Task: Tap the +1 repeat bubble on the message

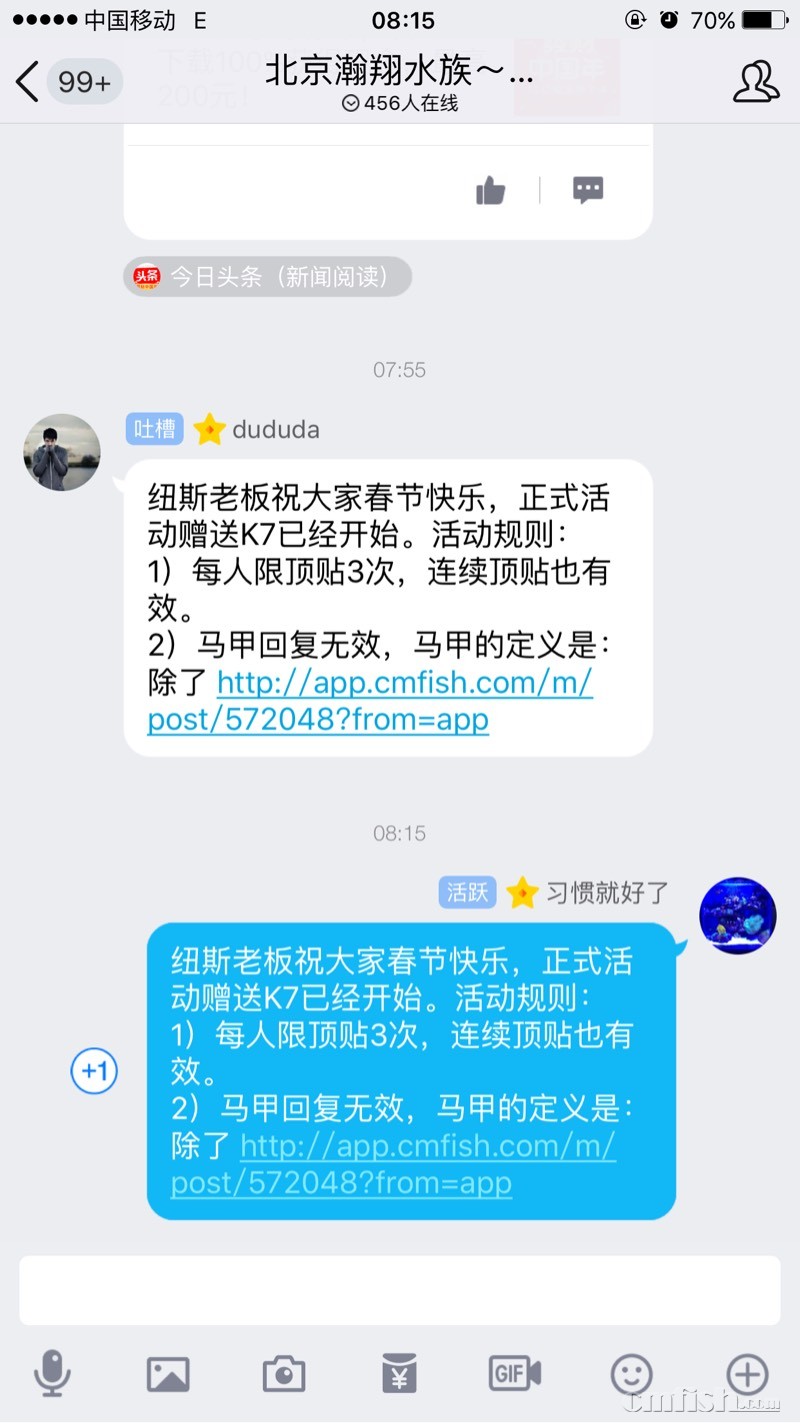Action: pyautogui.click(x=93, y=1071)
